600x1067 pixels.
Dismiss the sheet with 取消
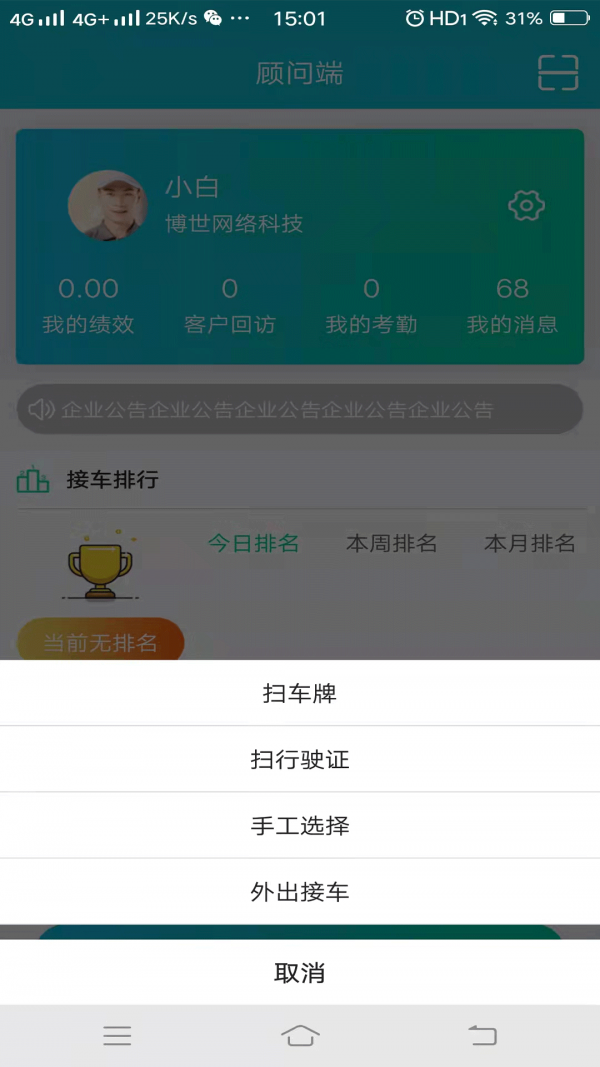(300, 972)
